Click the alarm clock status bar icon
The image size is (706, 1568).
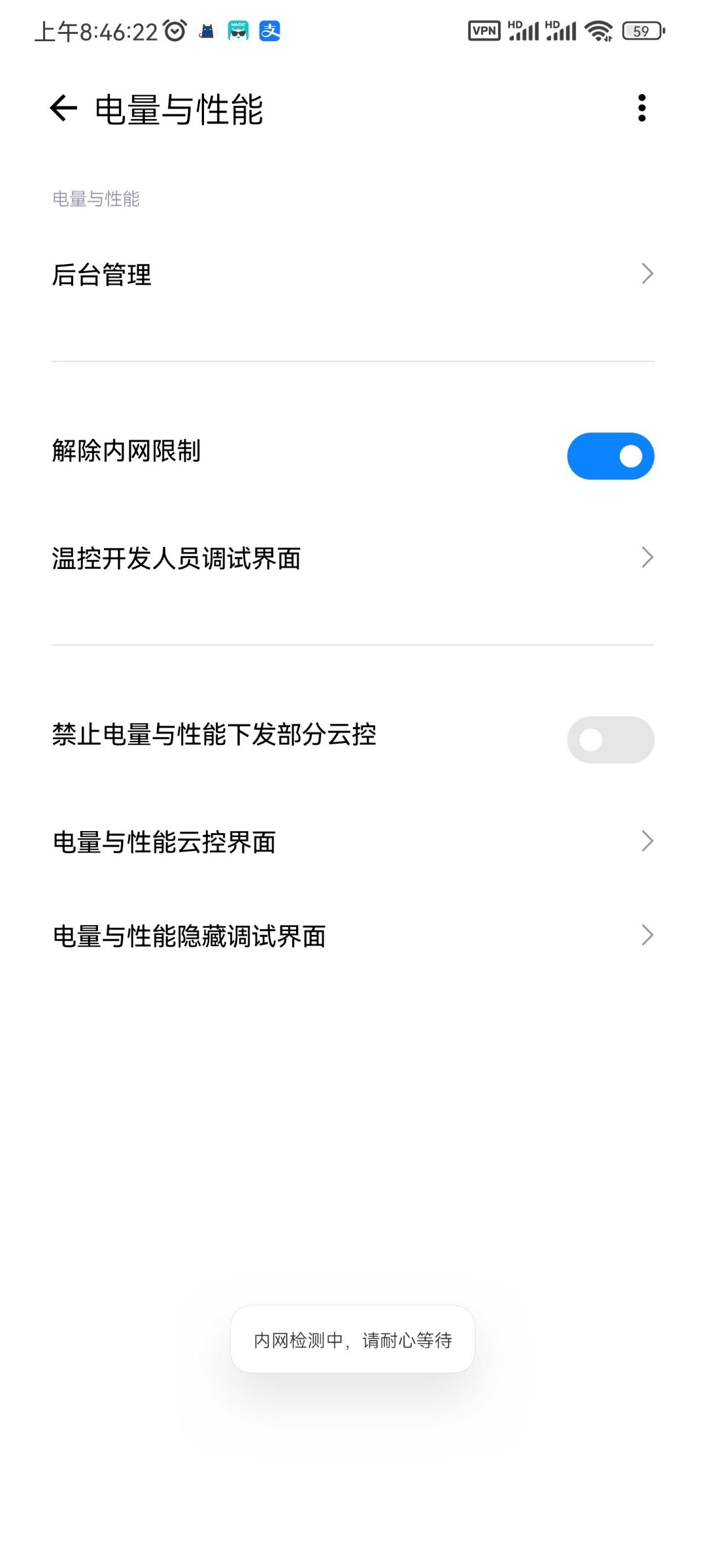(175, 29)
